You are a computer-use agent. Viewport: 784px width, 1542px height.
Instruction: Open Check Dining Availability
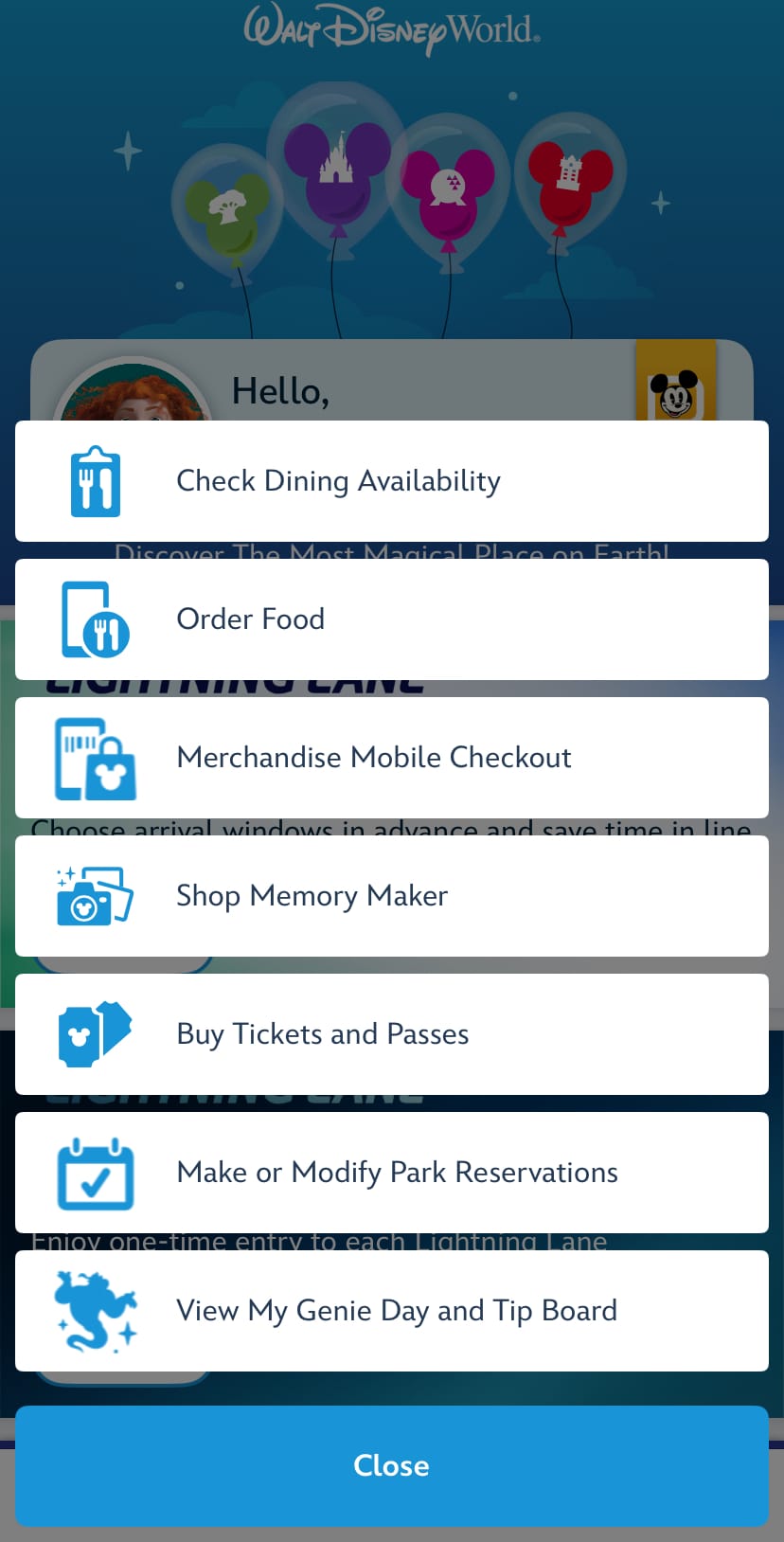click(x=391, y=481)
